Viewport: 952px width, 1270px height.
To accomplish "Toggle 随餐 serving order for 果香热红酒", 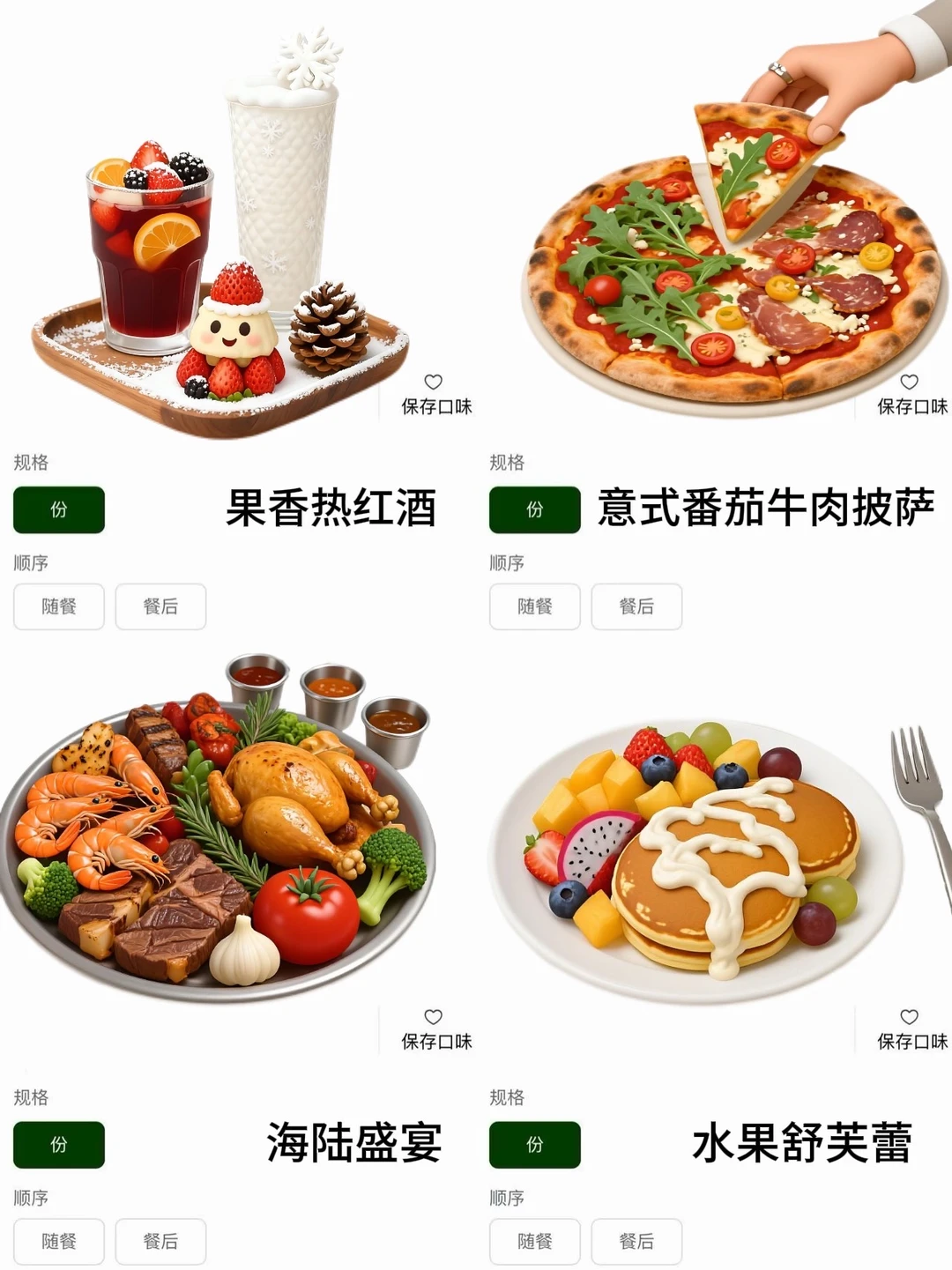I will [x=58, y=606].
